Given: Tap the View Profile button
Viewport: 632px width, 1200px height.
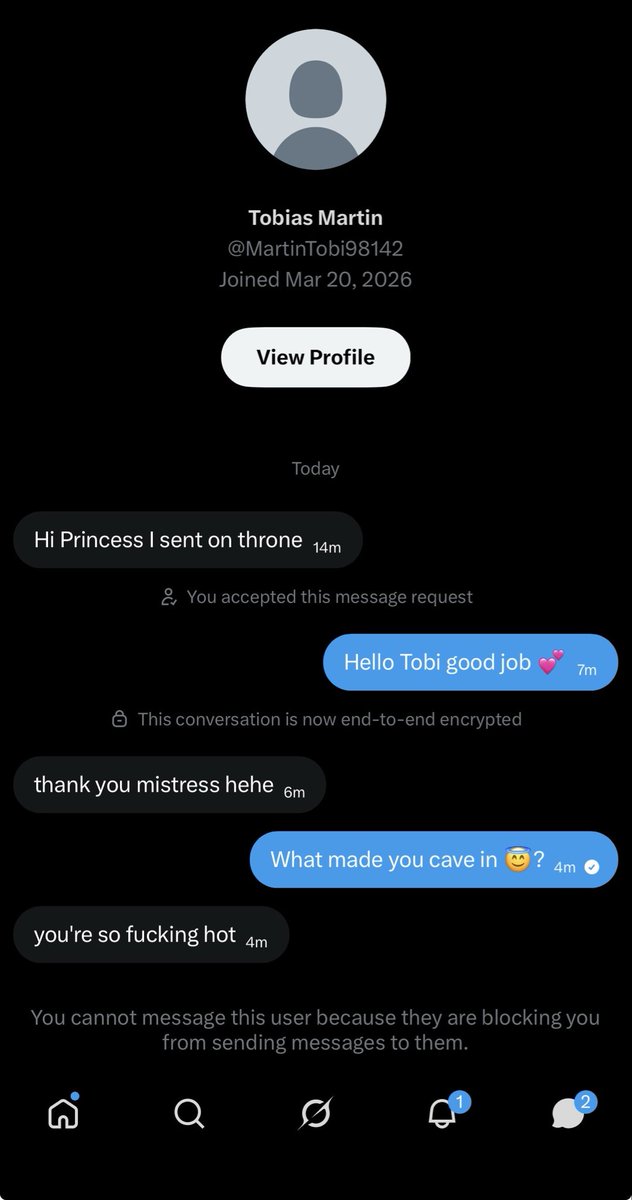Looking at the screenshot, I should click(315, 357).
